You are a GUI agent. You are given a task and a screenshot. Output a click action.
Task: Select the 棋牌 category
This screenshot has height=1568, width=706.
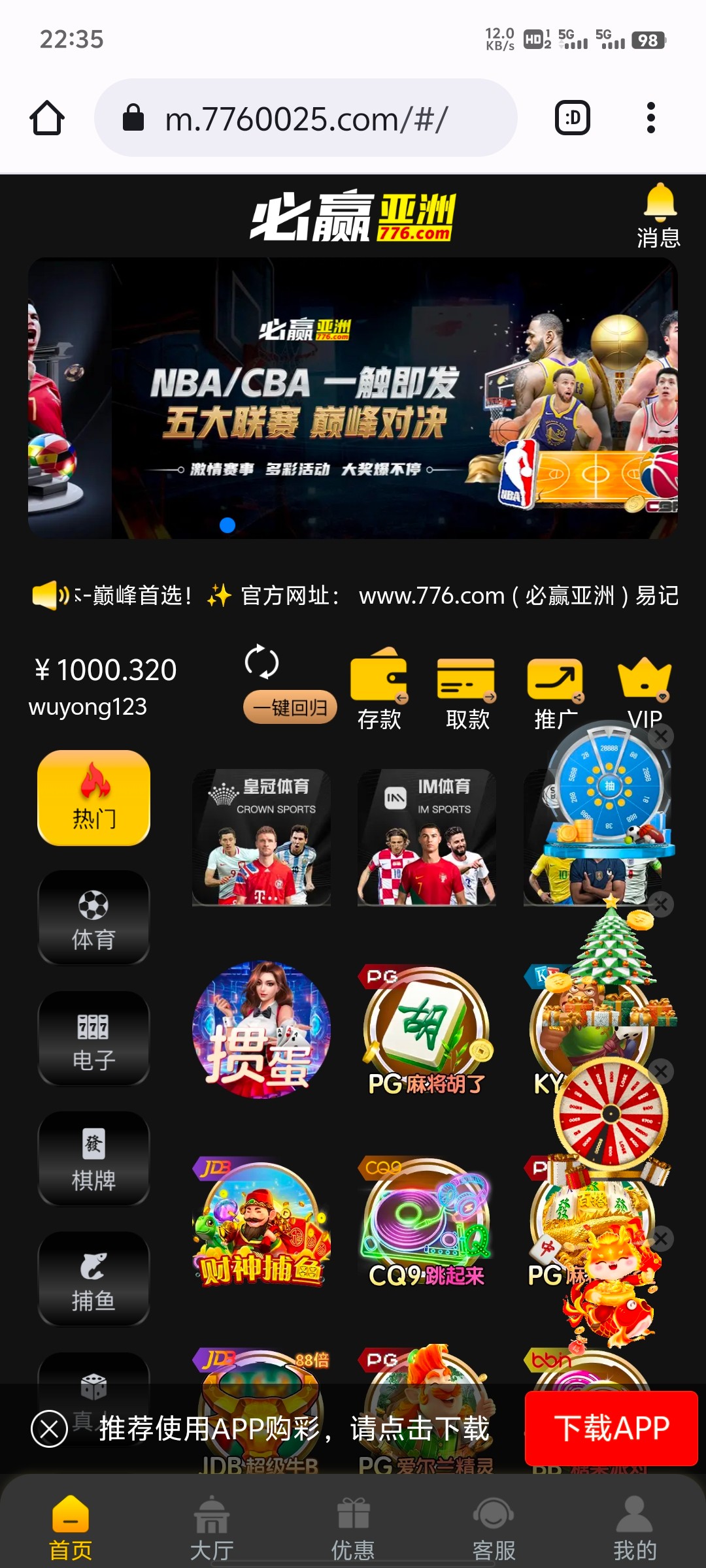tap(93, 1159)
